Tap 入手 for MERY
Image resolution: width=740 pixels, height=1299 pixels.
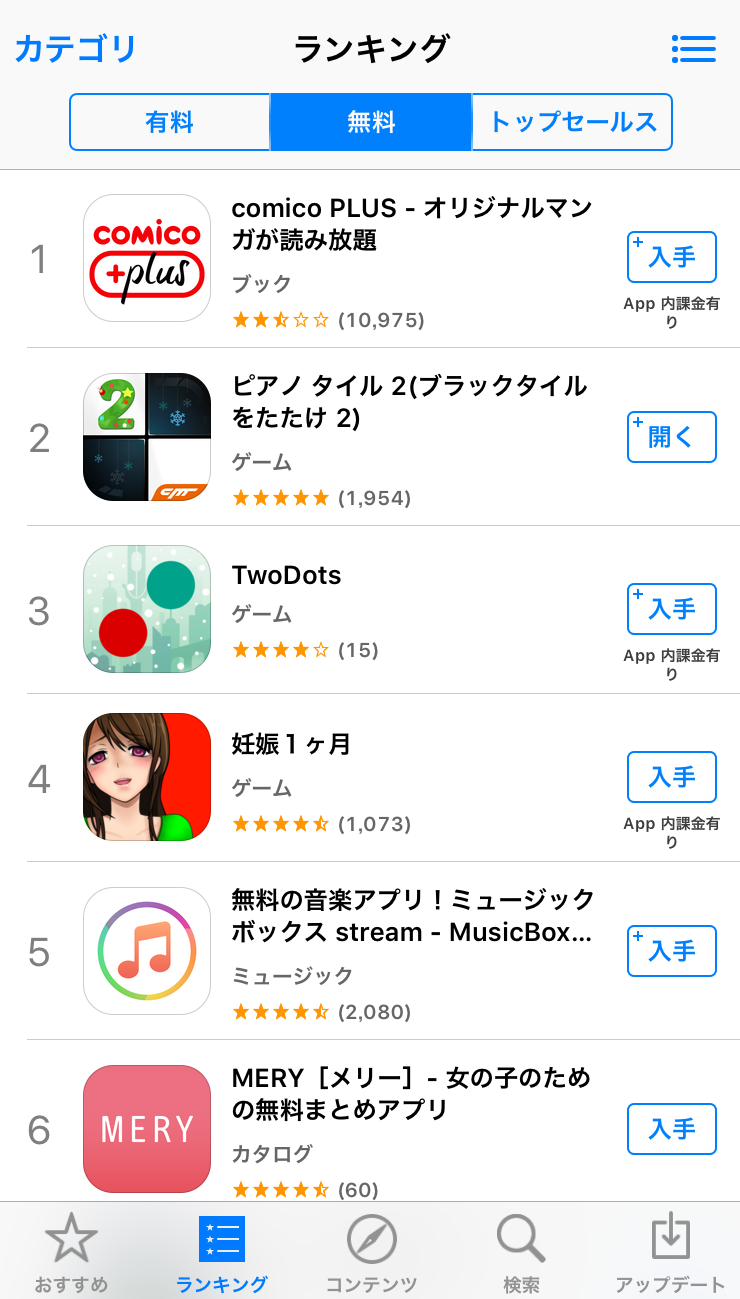pyautogui.click(x=671, y=1129)
